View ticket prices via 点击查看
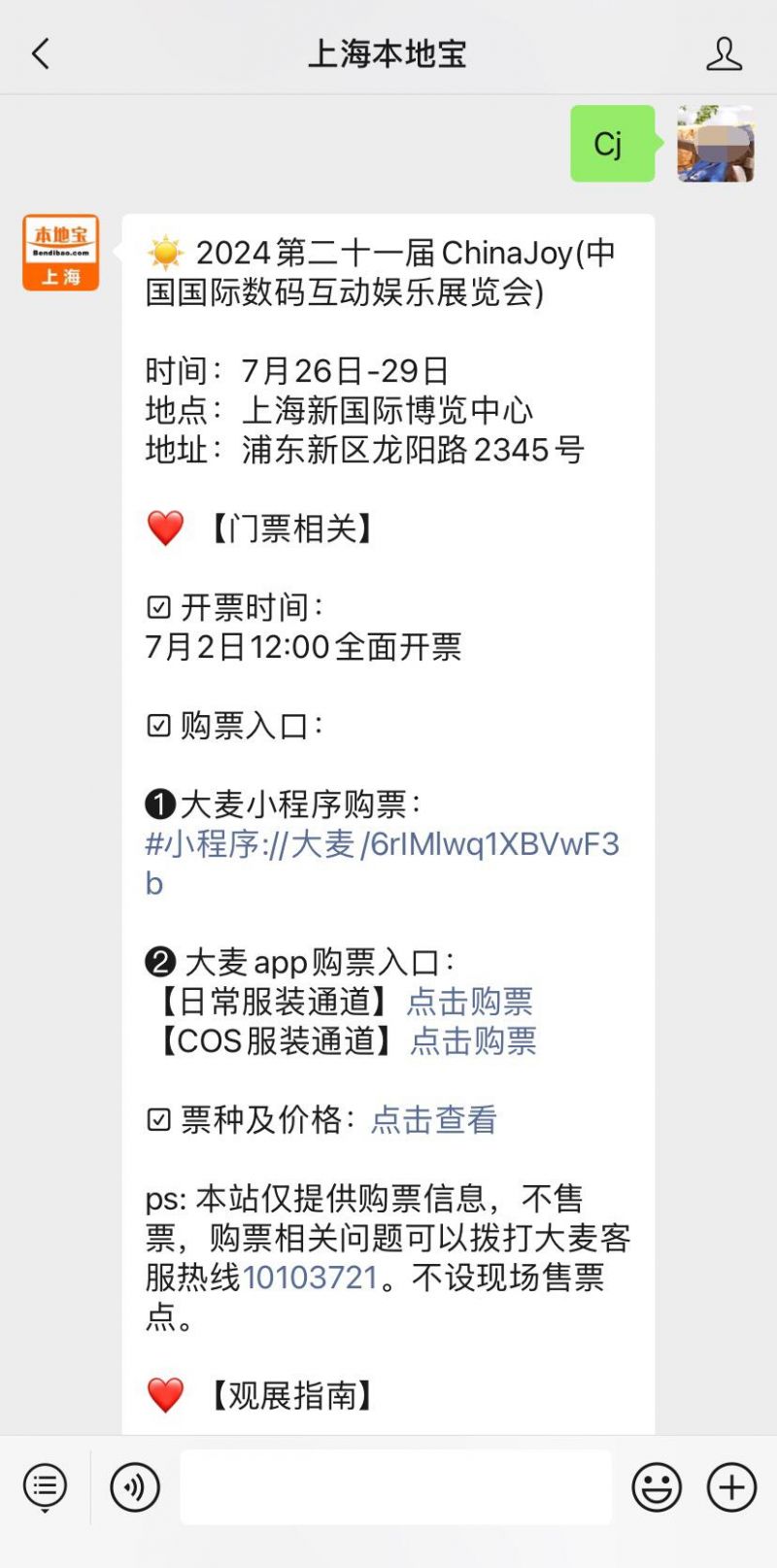This screenshot has width=777, height=1568. pyautogui.click(x=433, y=1120)
